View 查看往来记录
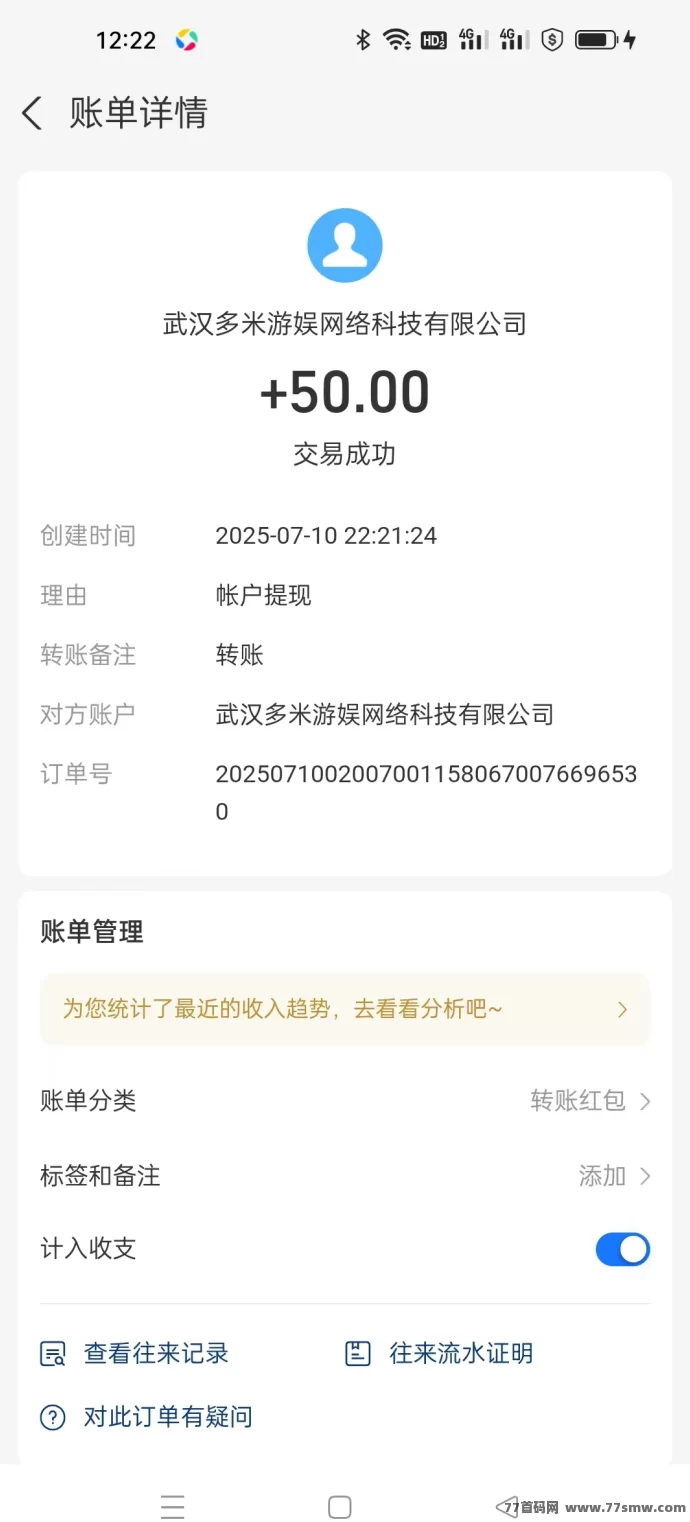Viewport: 690px width, 1522px height. (135, 1354)
